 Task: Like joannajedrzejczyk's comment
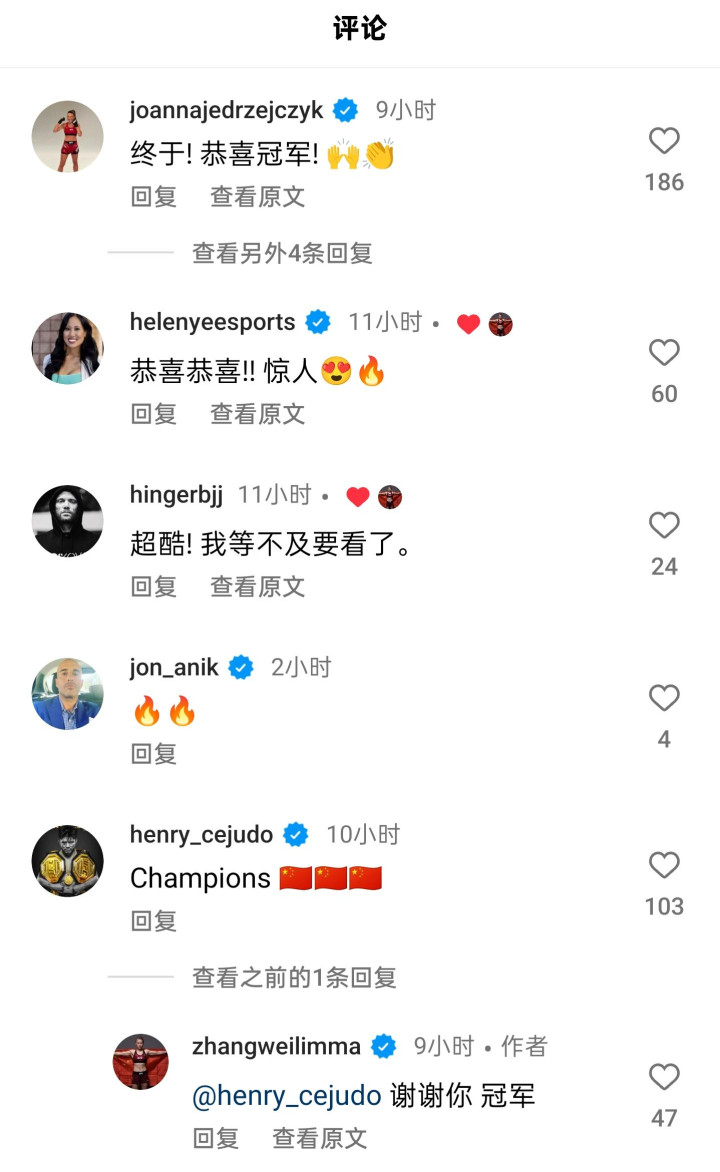coord(664,142)
